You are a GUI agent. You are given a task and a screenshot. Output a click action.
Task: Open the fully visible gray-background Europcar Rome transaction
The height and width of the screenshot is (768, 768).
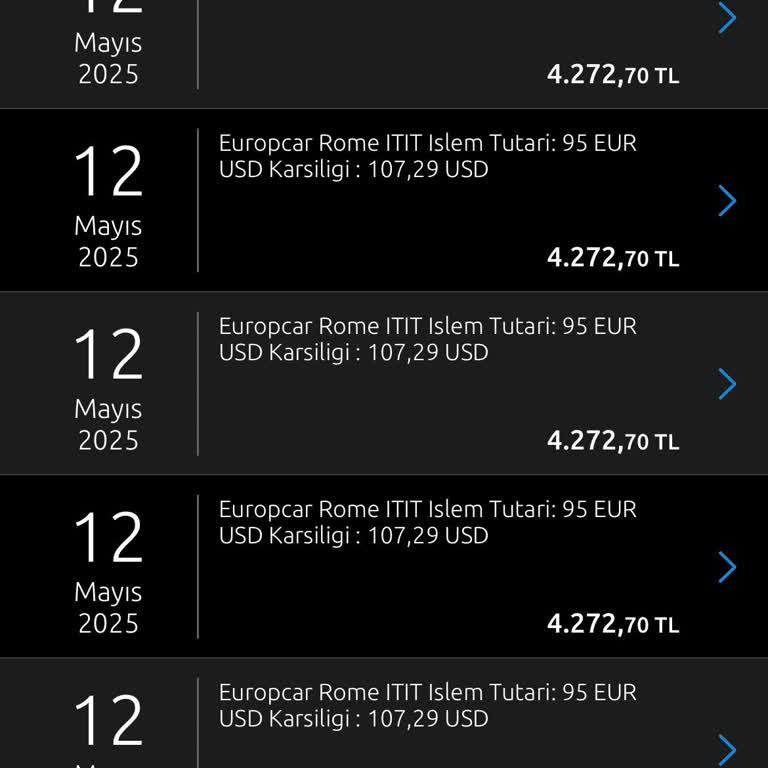(x=727, y=384)
